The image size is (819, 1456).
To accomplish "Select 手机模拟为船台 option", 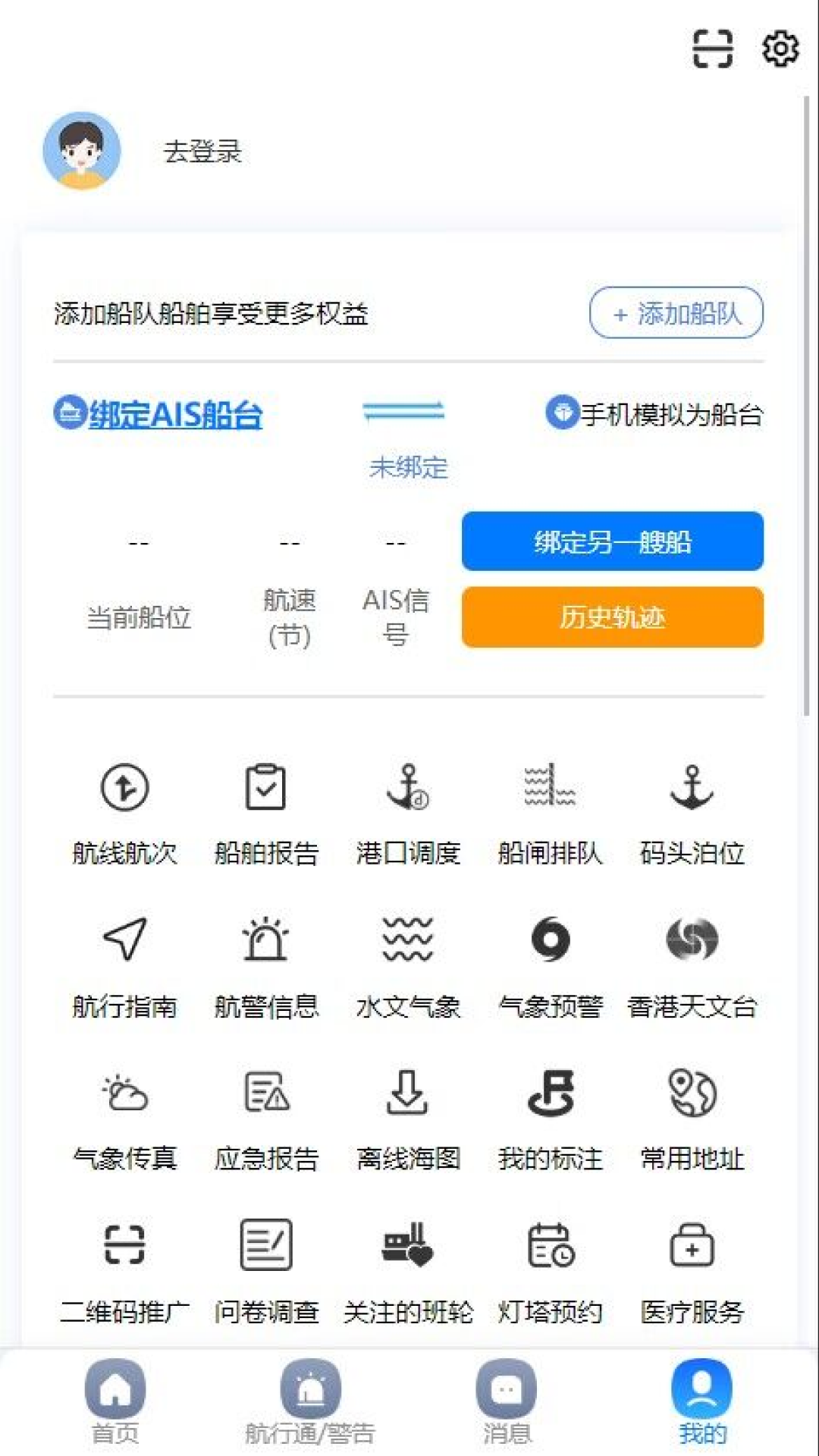I will coord(670,414).
